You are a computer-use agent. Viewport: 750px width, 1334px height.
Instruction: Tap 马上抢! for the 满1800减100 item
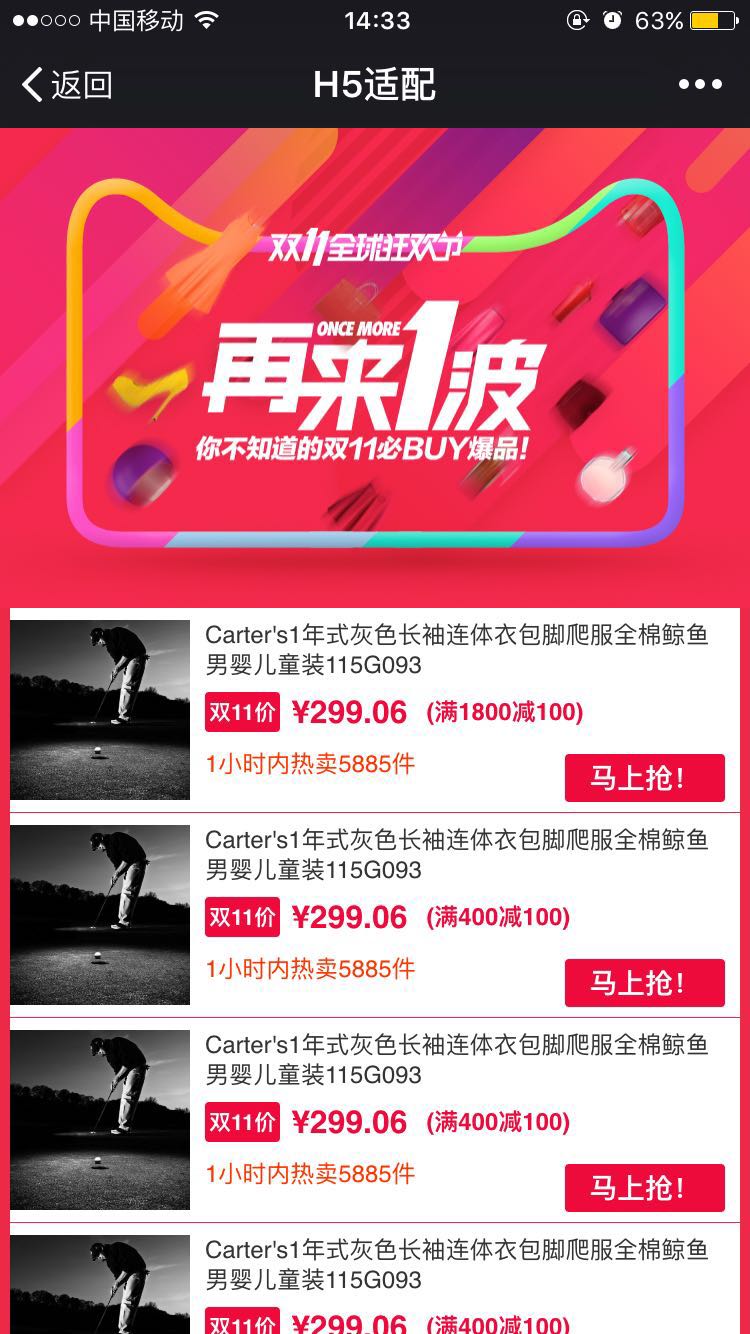coord(644,778)
